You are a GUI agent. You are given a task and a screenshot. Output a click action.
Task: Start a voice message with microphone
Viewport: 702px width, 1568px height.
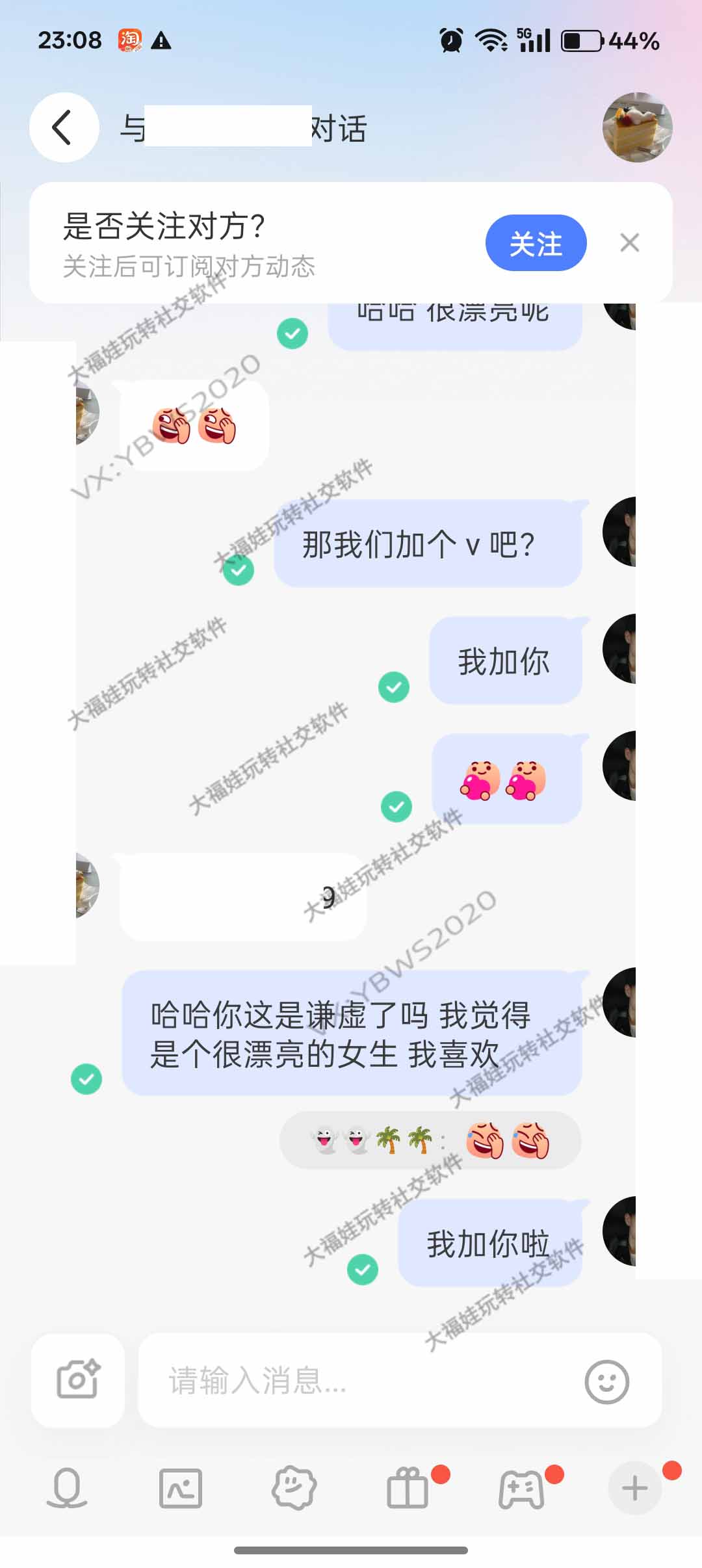pos(67,1488)
